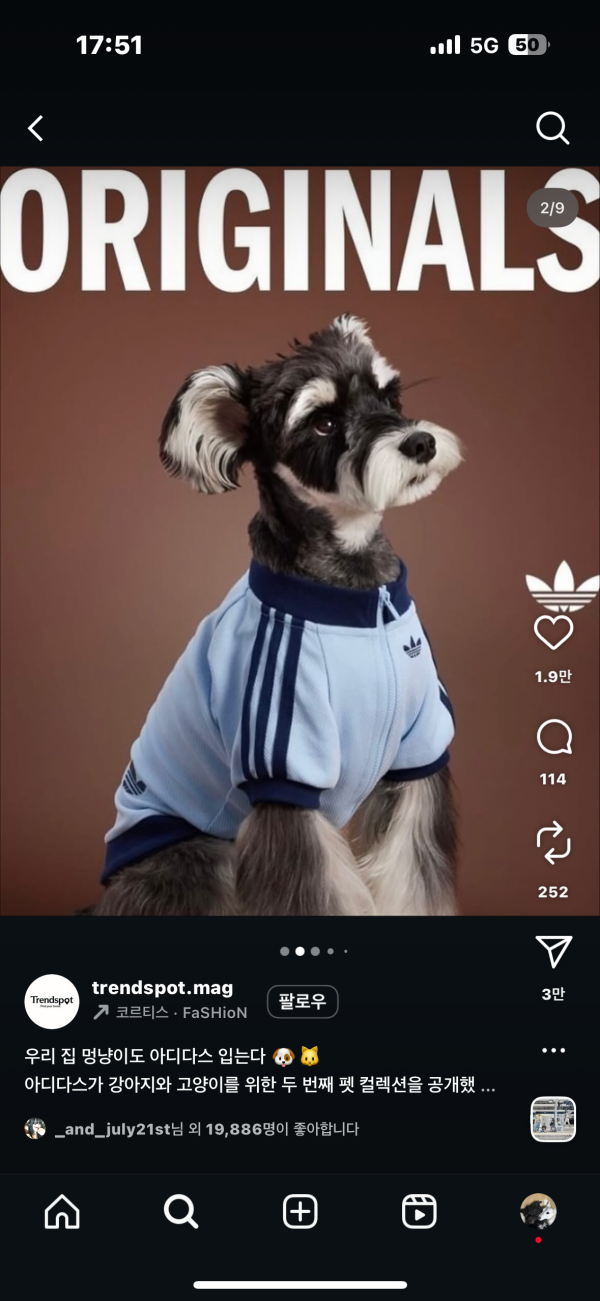The width and height of the screenshot is (600, 1301).
Task: Open search from the top bar
Action: pos(552,128)
